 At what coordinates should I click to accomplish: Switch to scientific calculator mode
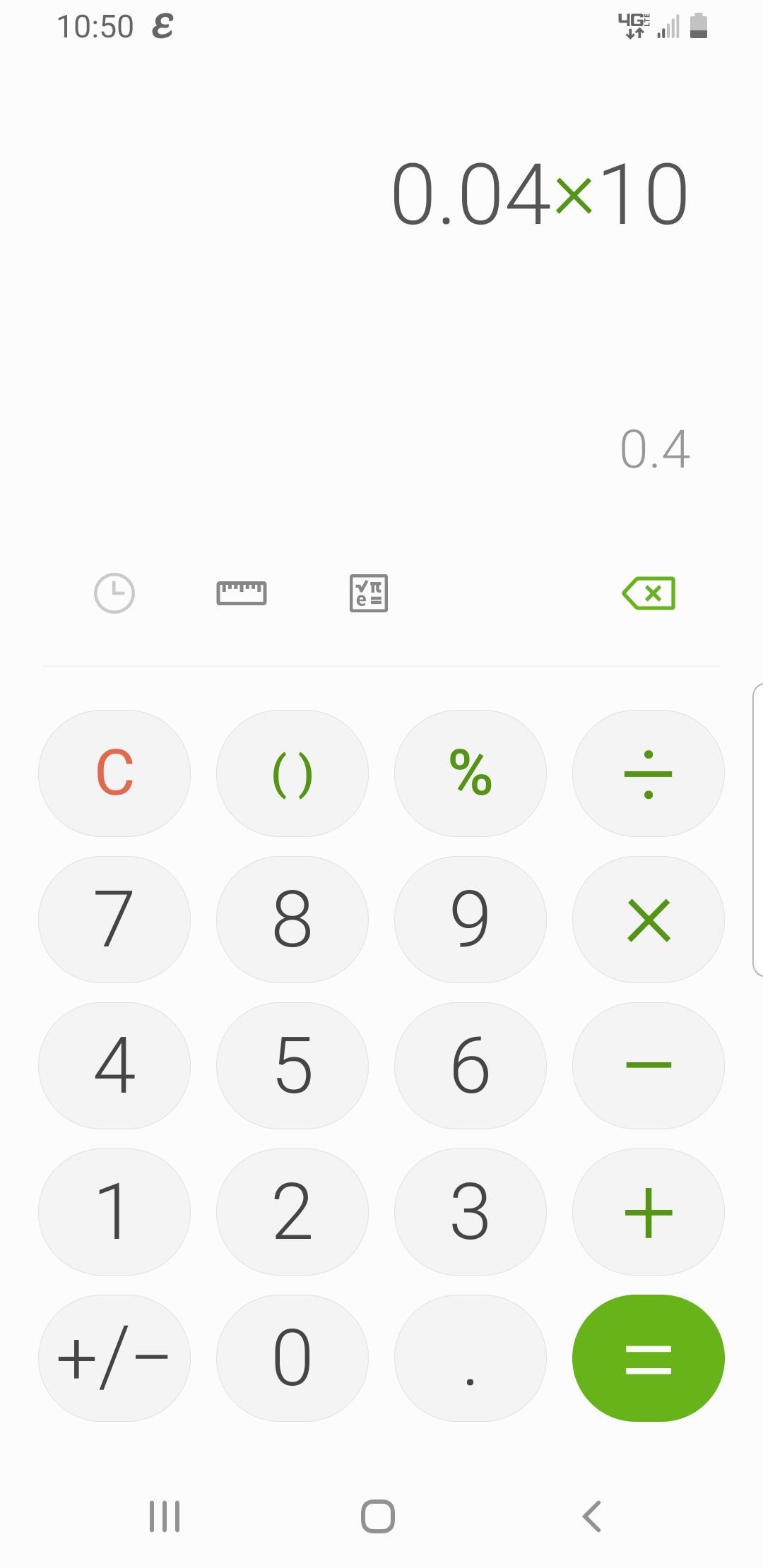tap(368, 593)
